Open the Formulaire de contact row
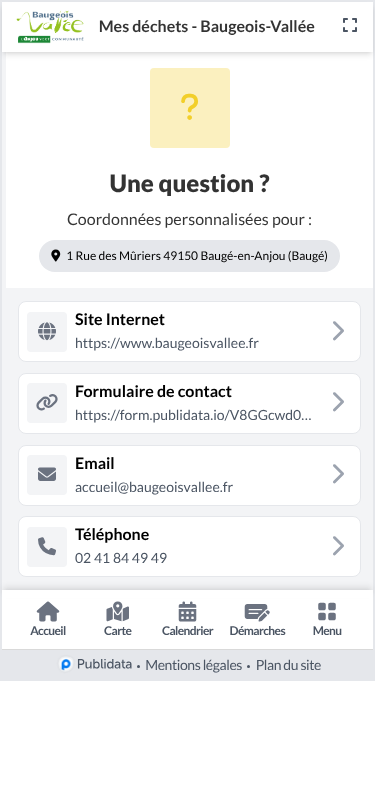 tap(190, 403)
